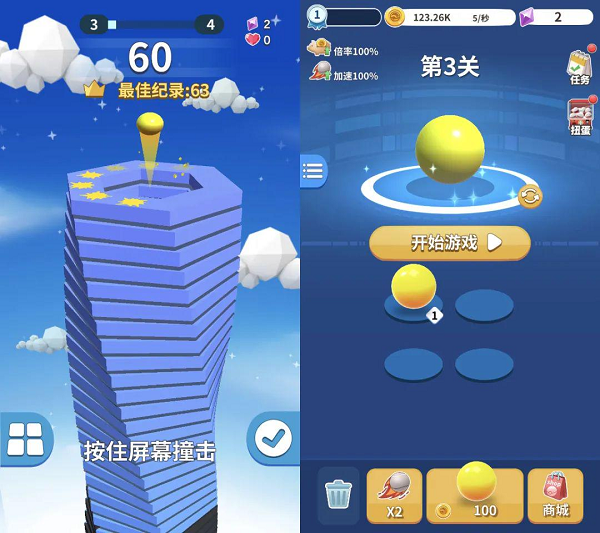Image resolution: width=600 pixels, height=533 pixels.
Task: Select the level 1 yellow ball slot
Action: point(414,294)
